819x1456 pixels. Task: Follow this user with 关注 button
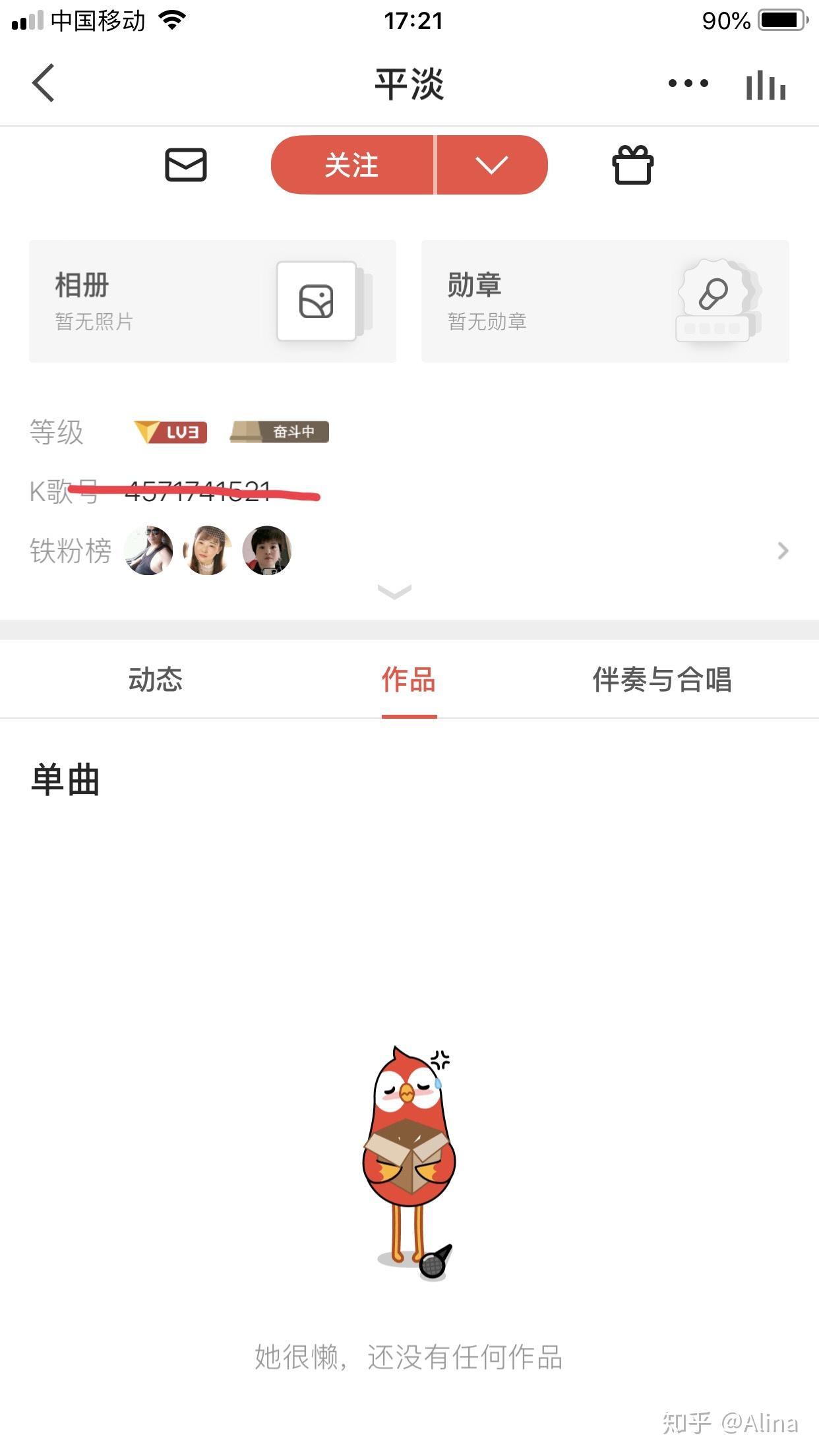pyautogui.click(x=352, y=165)
